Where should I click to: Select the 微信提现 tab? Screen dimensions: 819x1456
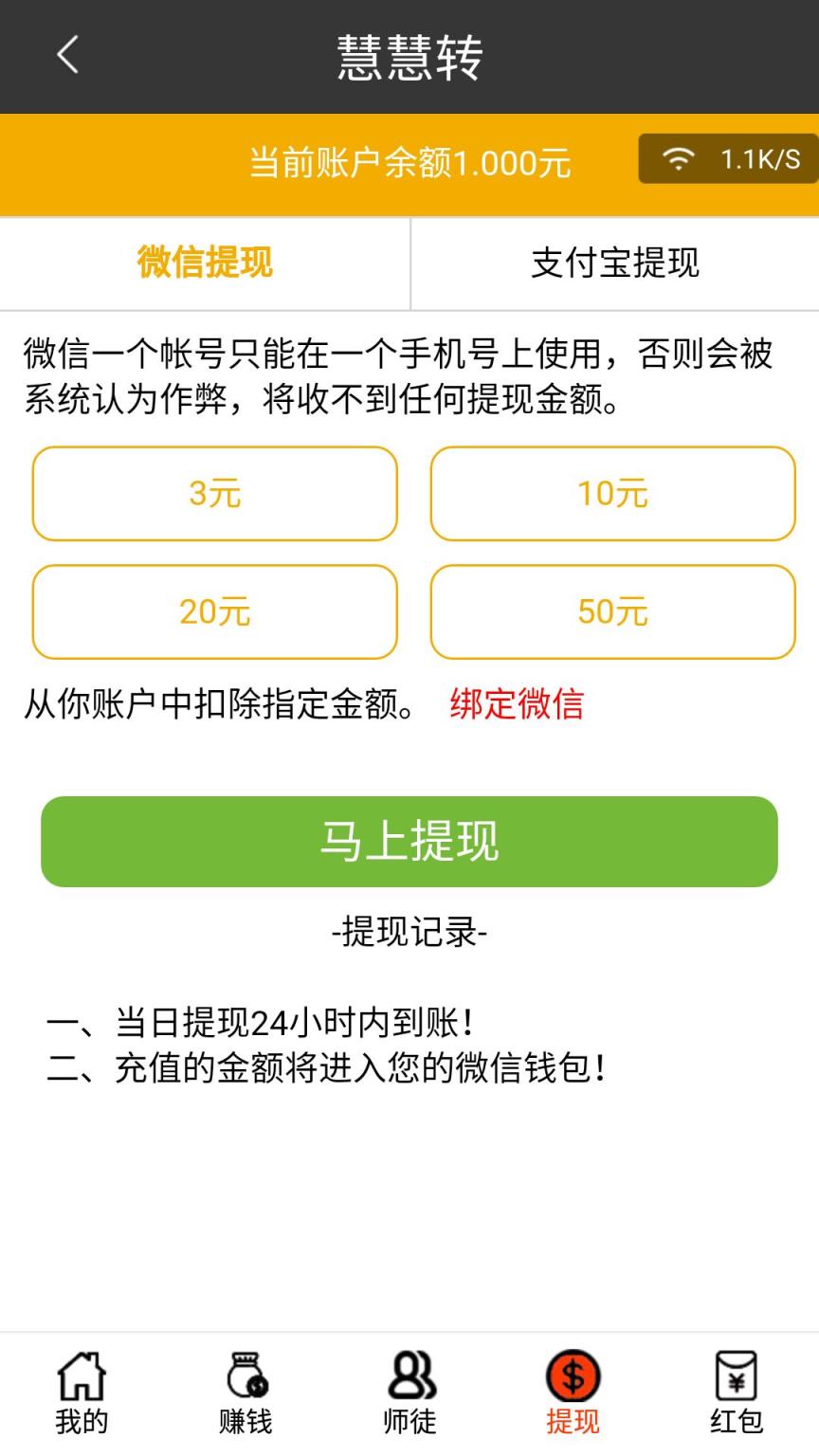click(x=204, y=264)
